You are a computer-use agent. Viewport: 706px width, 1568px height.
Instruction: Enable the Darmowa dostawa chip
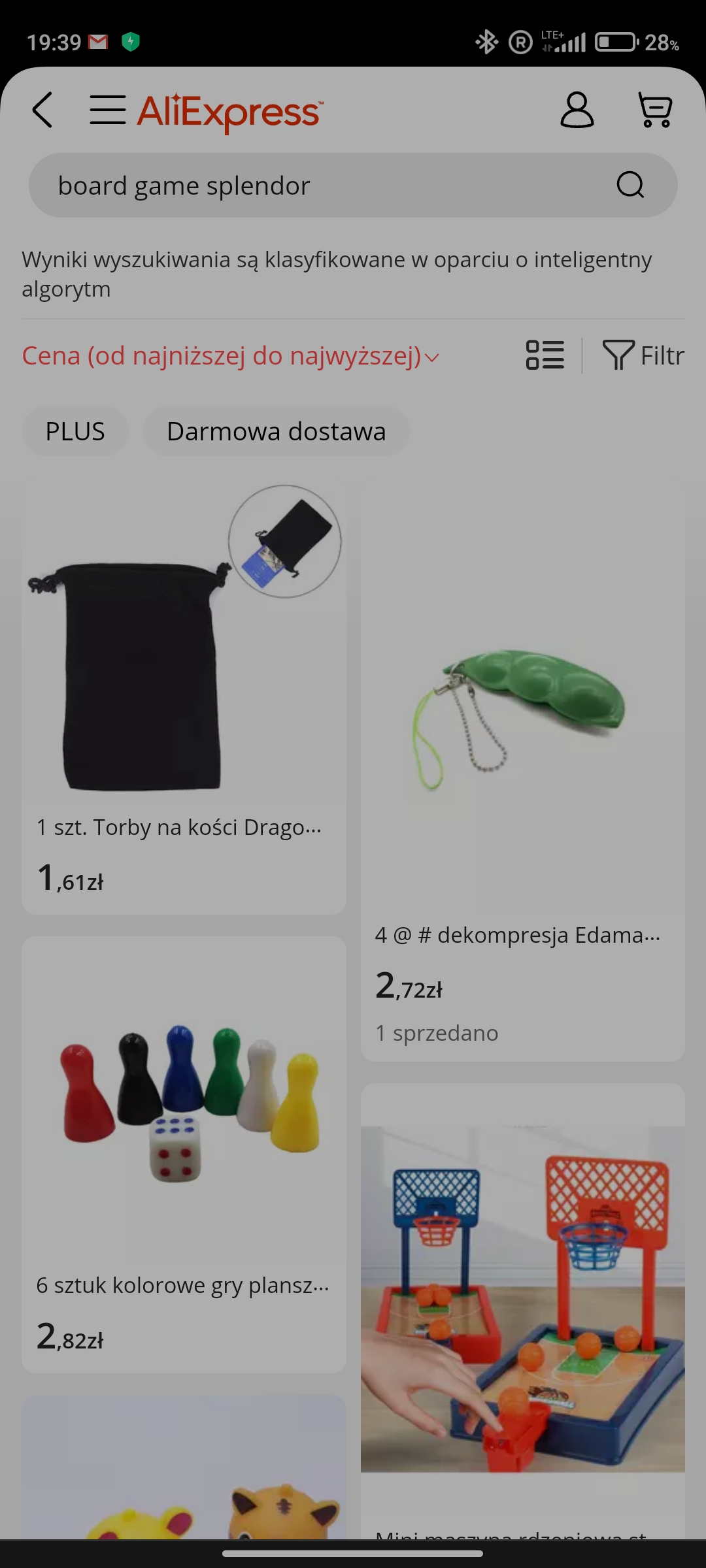tap(277, 431)
